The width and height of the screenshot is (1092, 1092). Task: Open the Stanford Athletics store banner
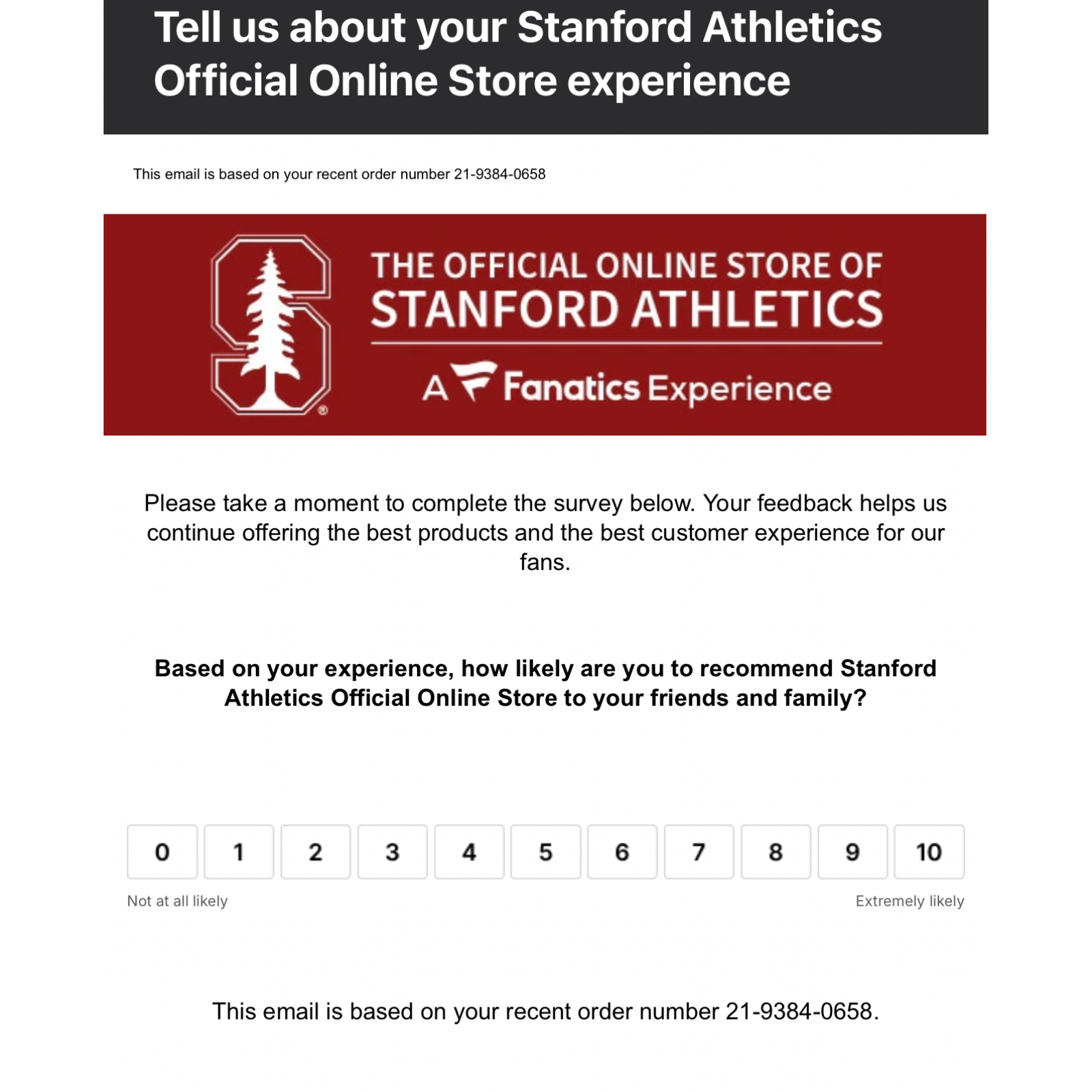(545, 325)
